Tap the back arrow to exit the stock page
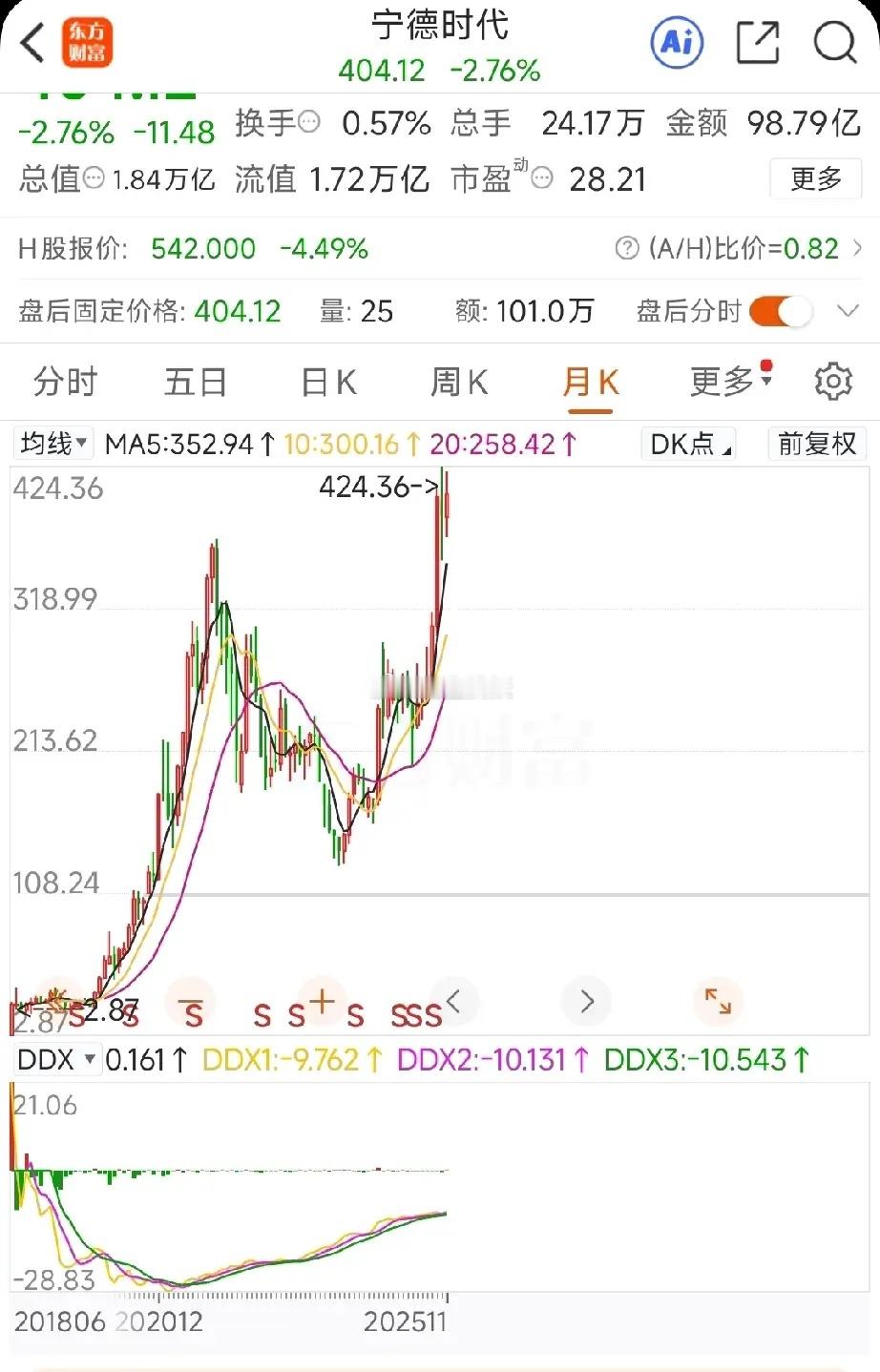Screen dimensions: 880x1372 (x=31, y=43)
